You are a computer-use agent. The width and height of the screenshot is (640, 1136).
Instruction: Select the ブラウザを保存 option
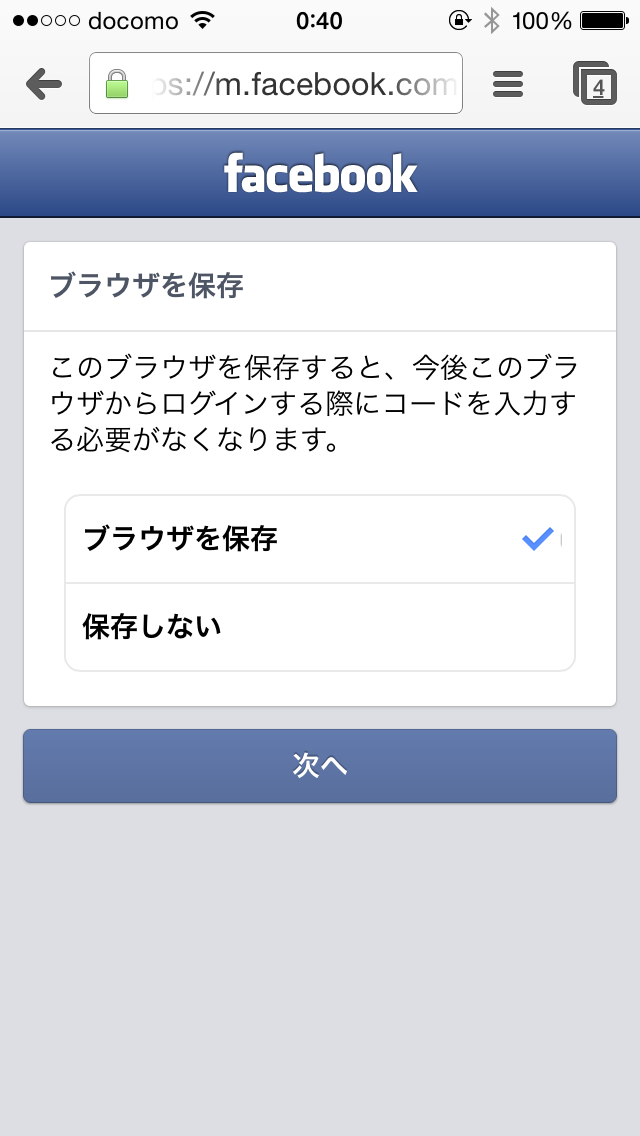tap(320, 539)
